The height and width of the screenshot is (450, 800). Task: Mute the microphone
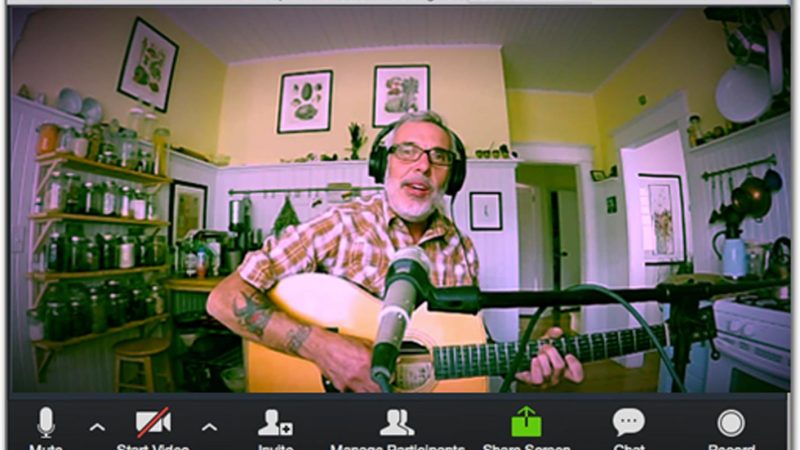coord(46,424)
